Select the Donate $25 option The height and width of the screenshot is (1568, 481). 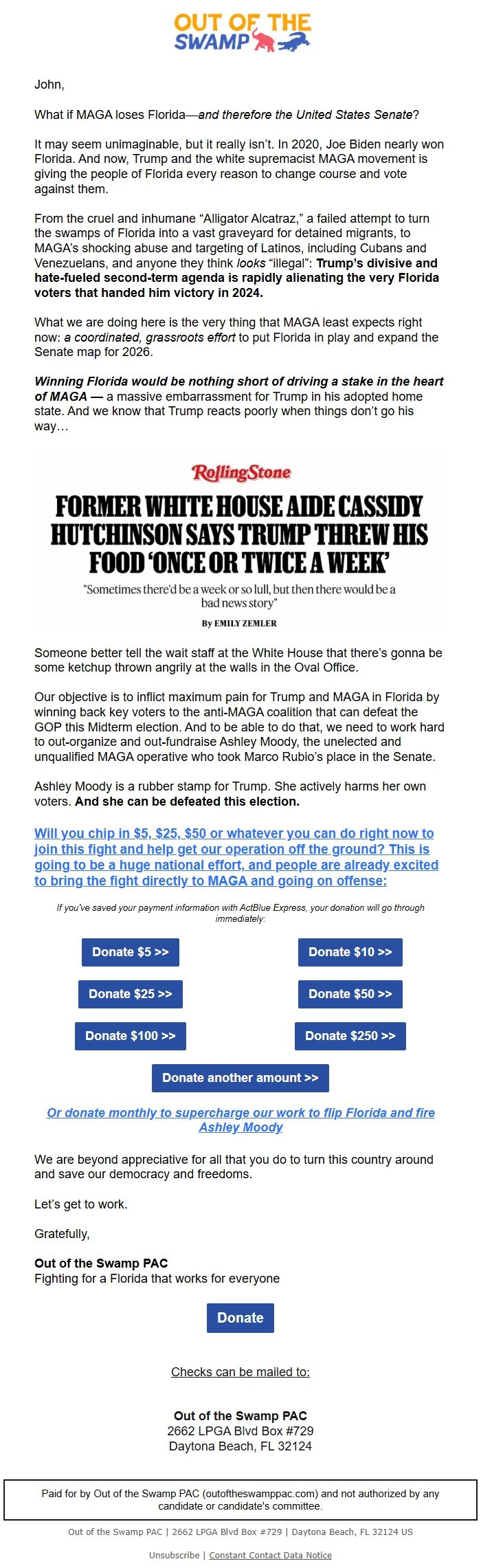pyautogui.click(x=131, y=994)
